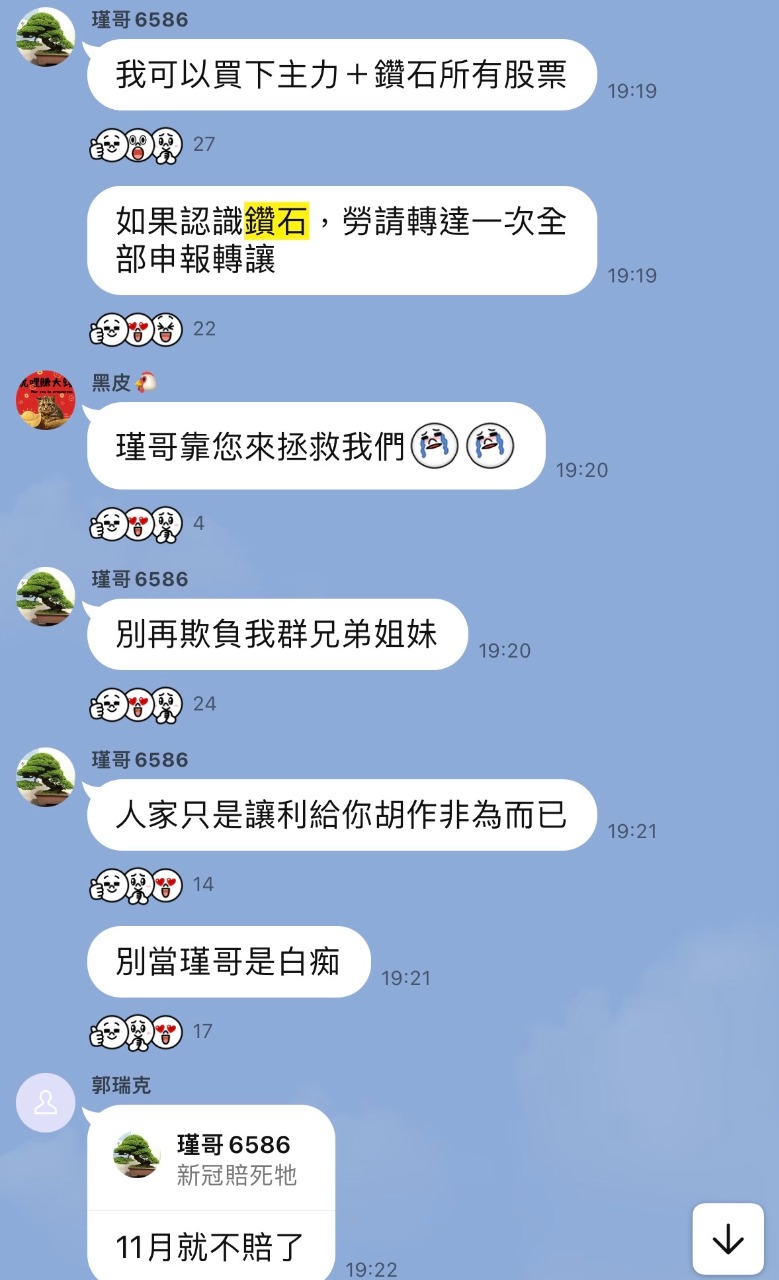The width and height of the screenshot is (779, 1280).
Task: Open 郭瑞克's profile avatar
Action: click(x=46, y=1103)
